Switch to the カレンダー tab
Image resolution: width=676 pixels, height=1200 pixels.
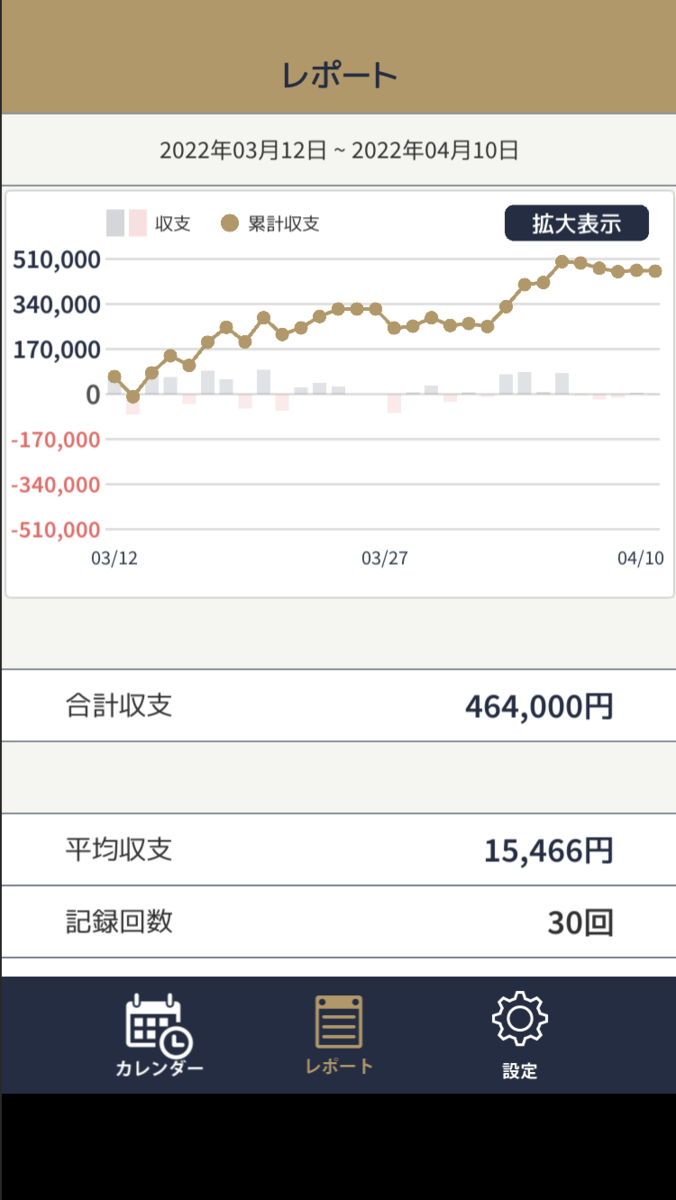click(159, 1035)
